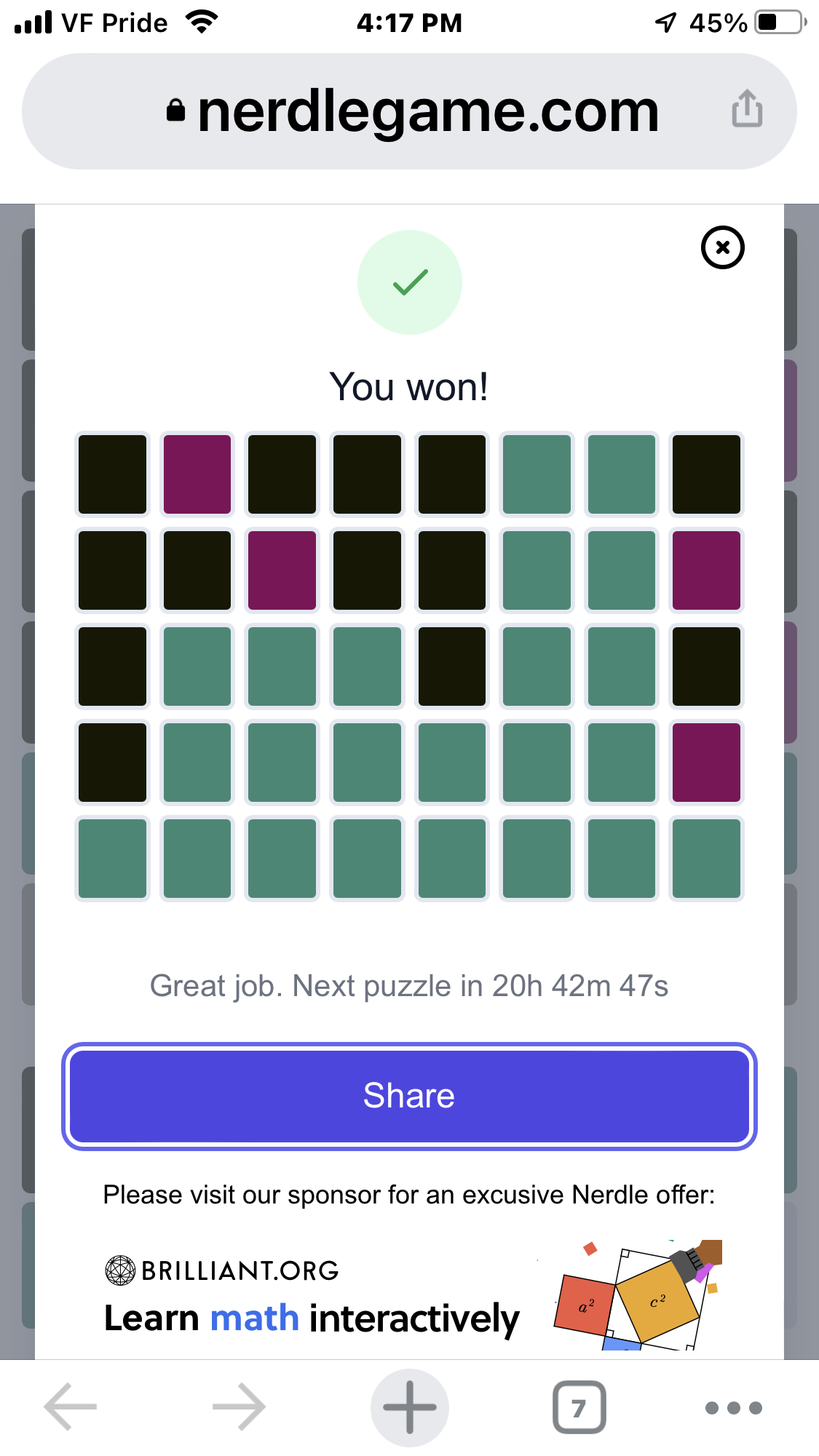View the 7 open tabs
This screenshot has height=1456, width=819.
[579, 1407]
